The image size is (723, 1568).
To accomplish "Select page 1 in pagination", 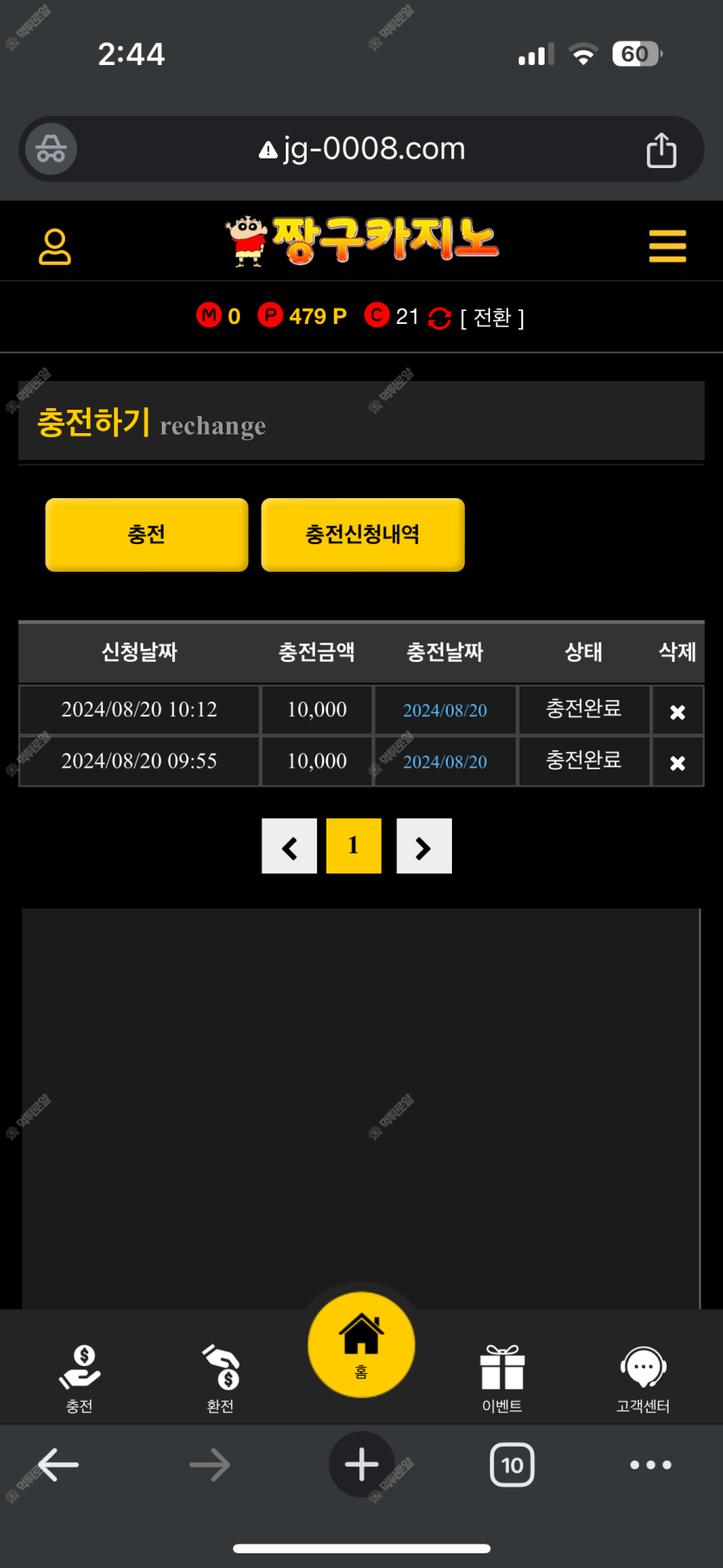I will point(353,846).
